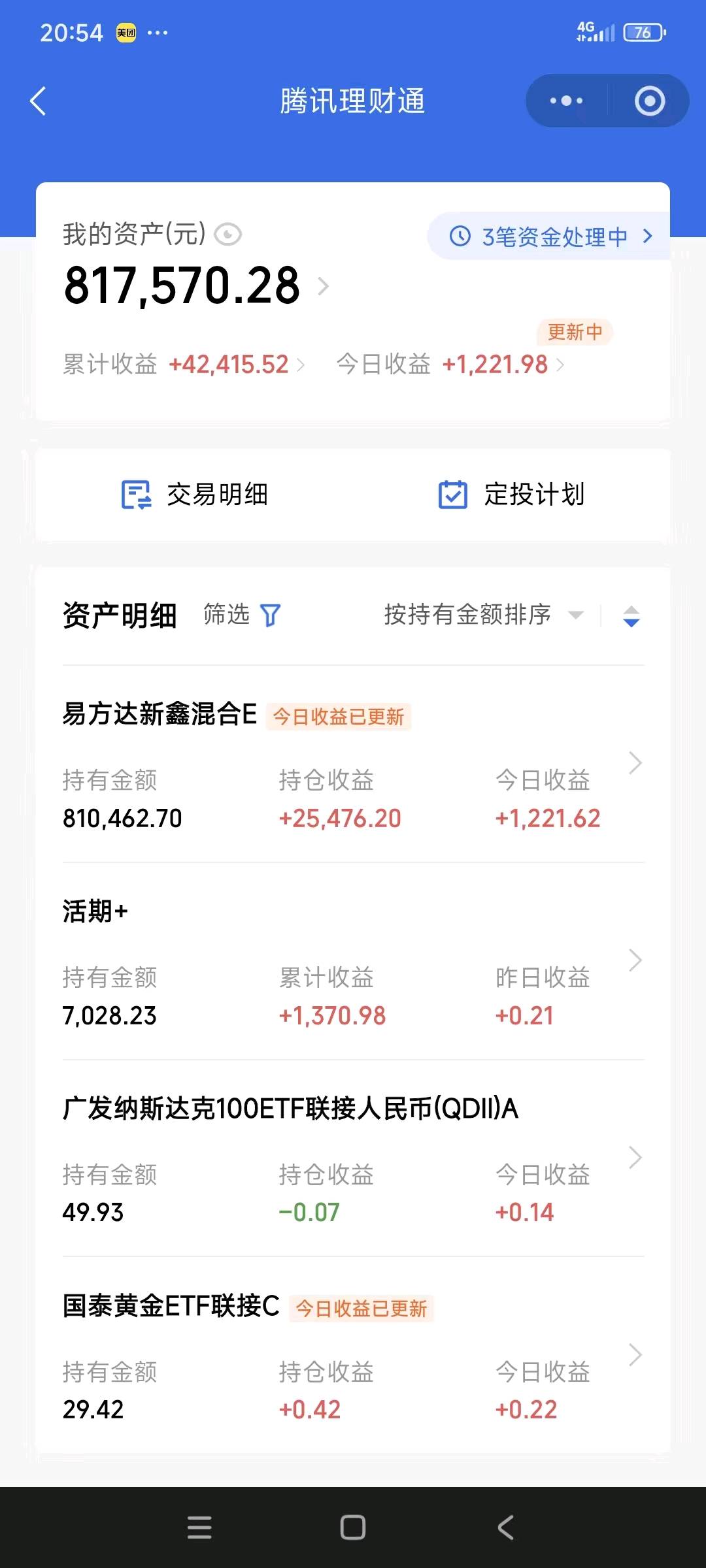Image resolution: width=706 pixels, height=1568 pixels.
Task: Close the mini program via circle icon
Action: (649, 101)
